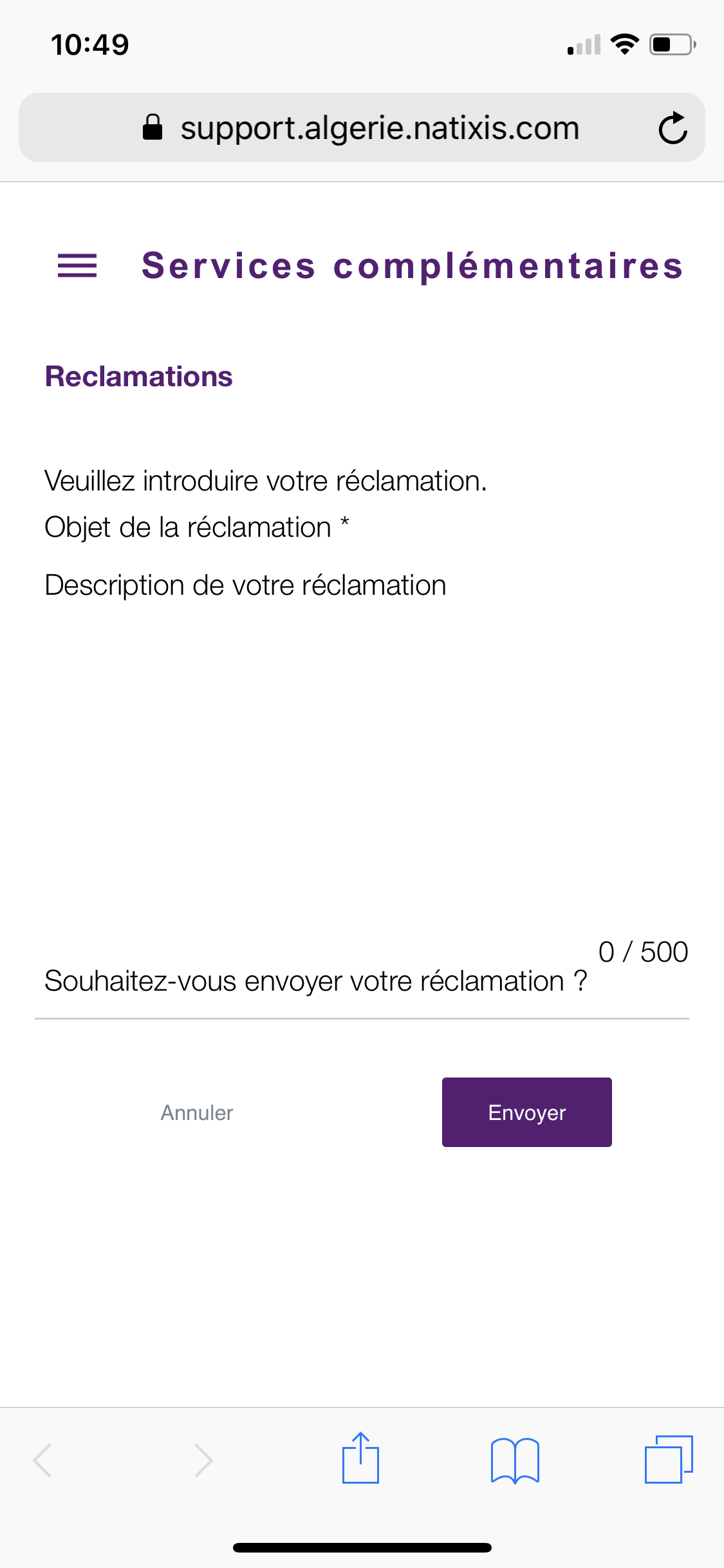Viewport: 724px width, 1568px height.
Task: Open the hamburger navigation menu
Action: (x=77, y=265)
